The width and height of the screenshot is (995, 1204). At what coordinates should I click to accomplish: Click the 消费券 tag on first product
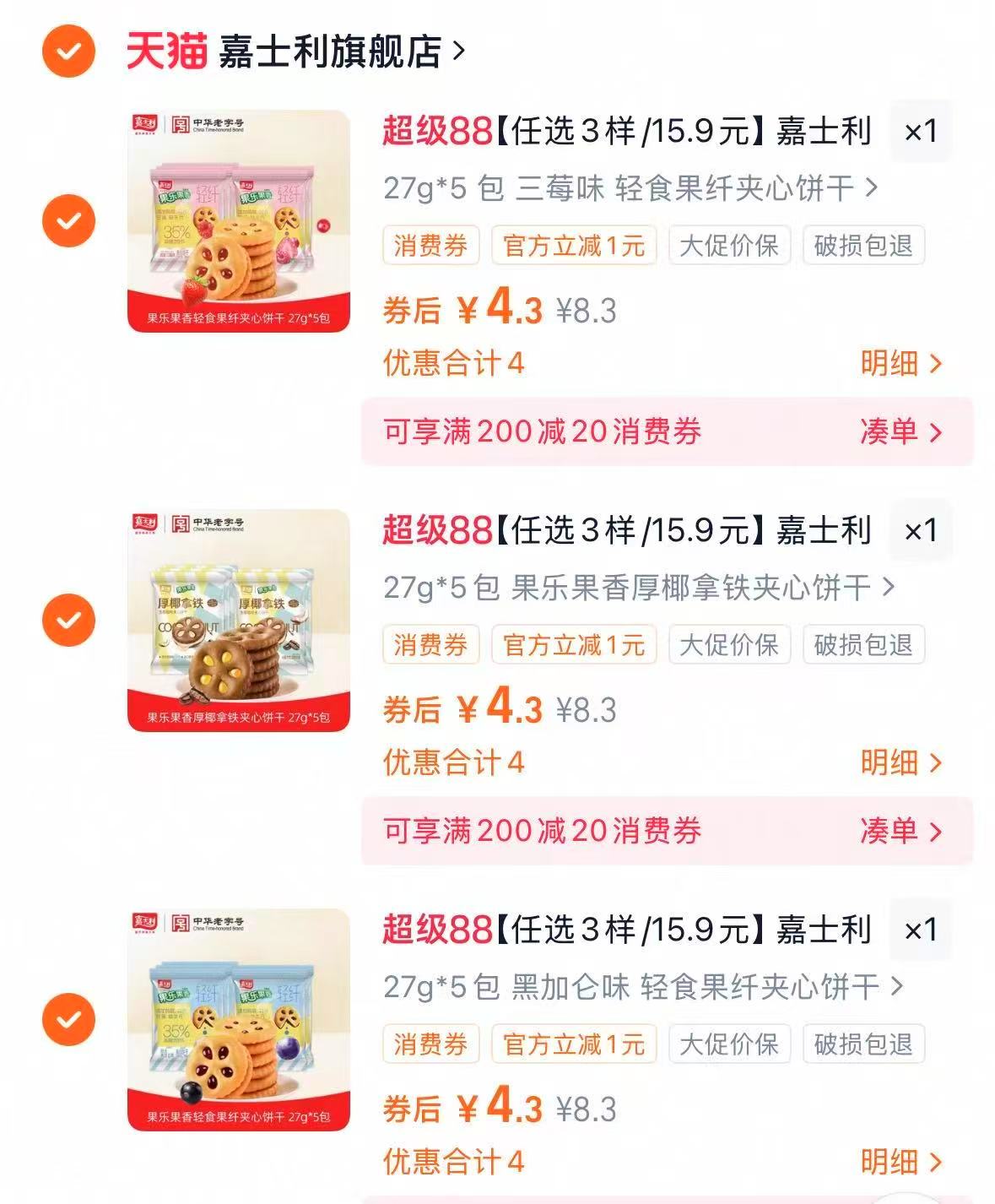(430, 245)
